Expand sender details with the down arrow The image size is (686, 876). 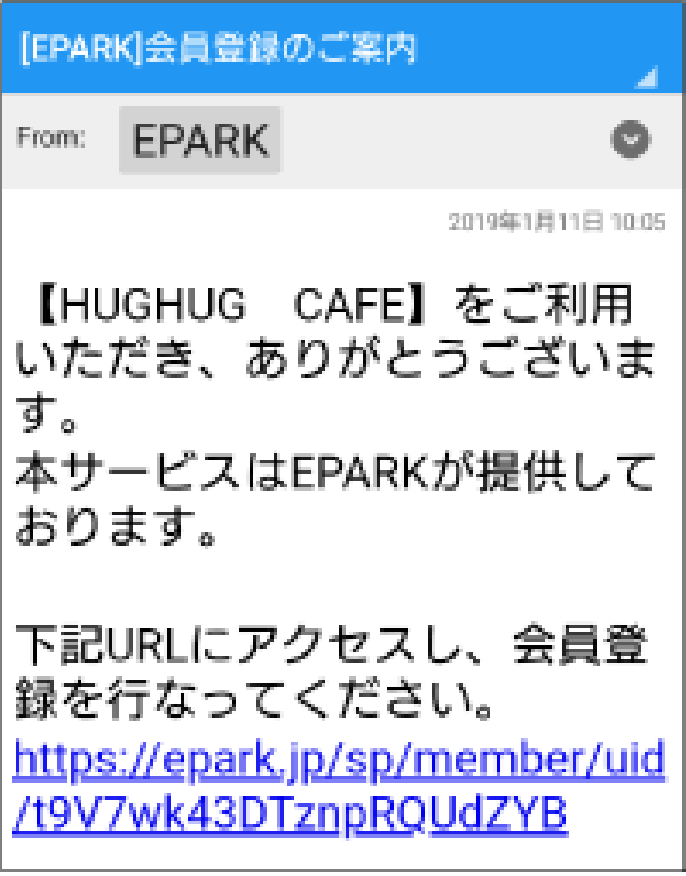(x=630, y=140)
